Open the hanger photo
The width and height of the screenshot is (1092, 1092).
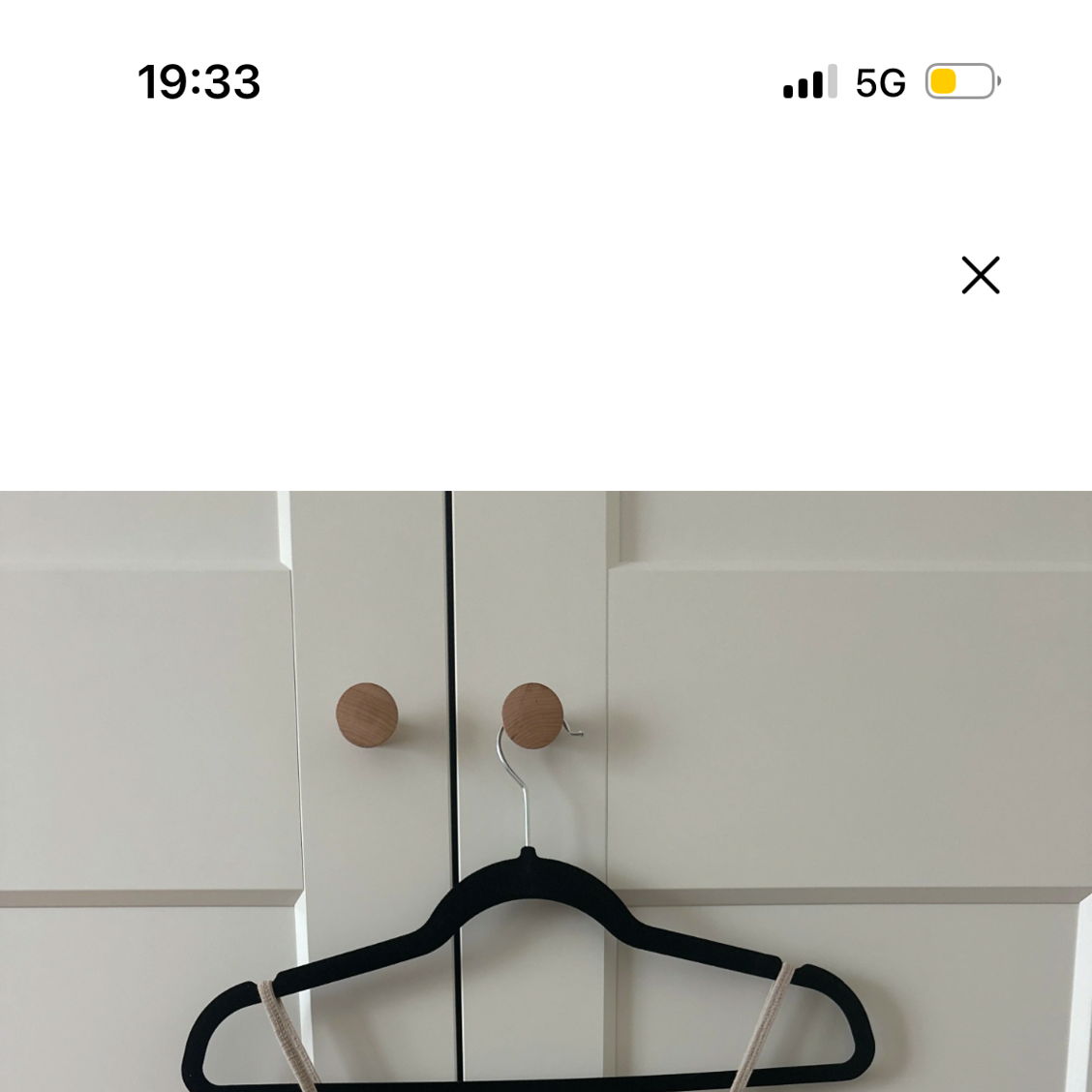tap(546, 791)
